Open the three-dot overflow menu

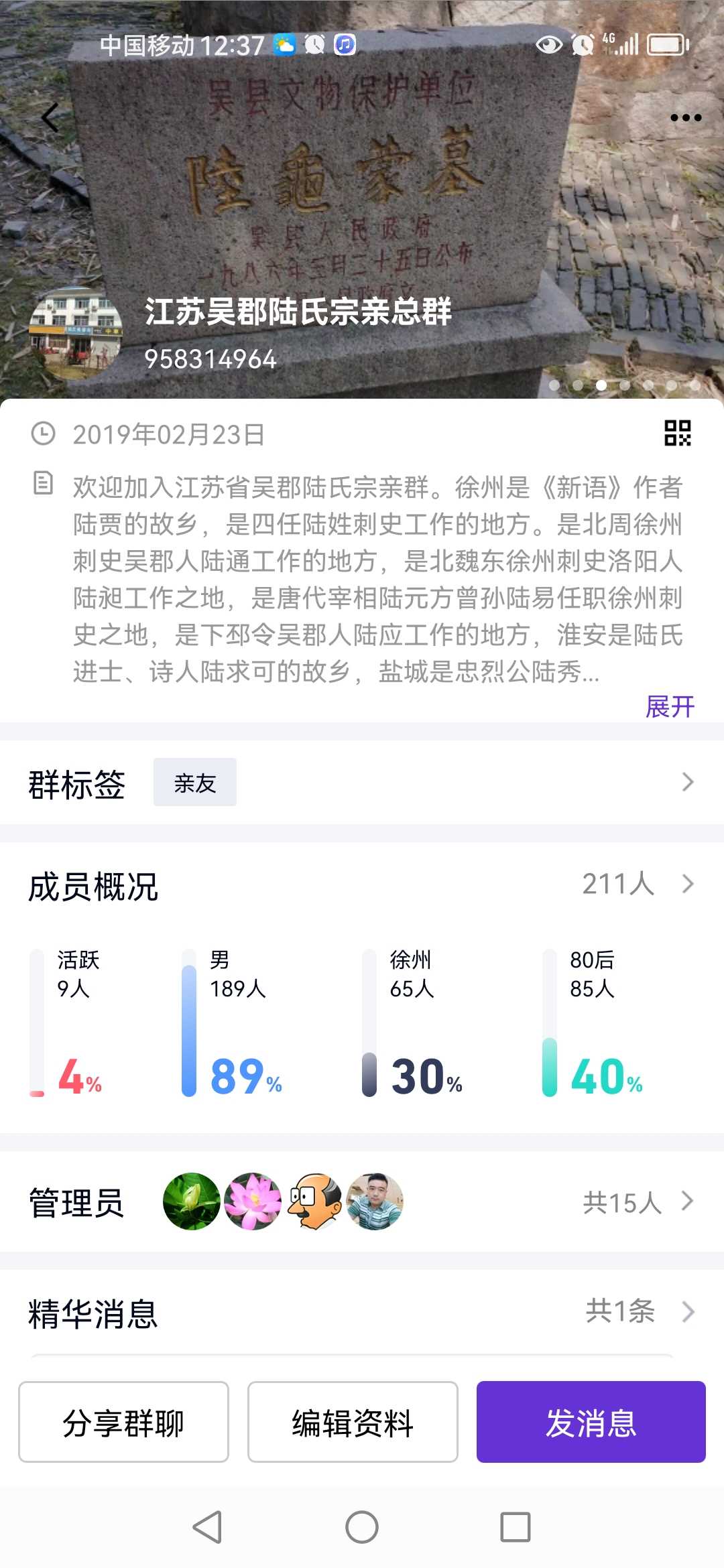pos(685,118)
